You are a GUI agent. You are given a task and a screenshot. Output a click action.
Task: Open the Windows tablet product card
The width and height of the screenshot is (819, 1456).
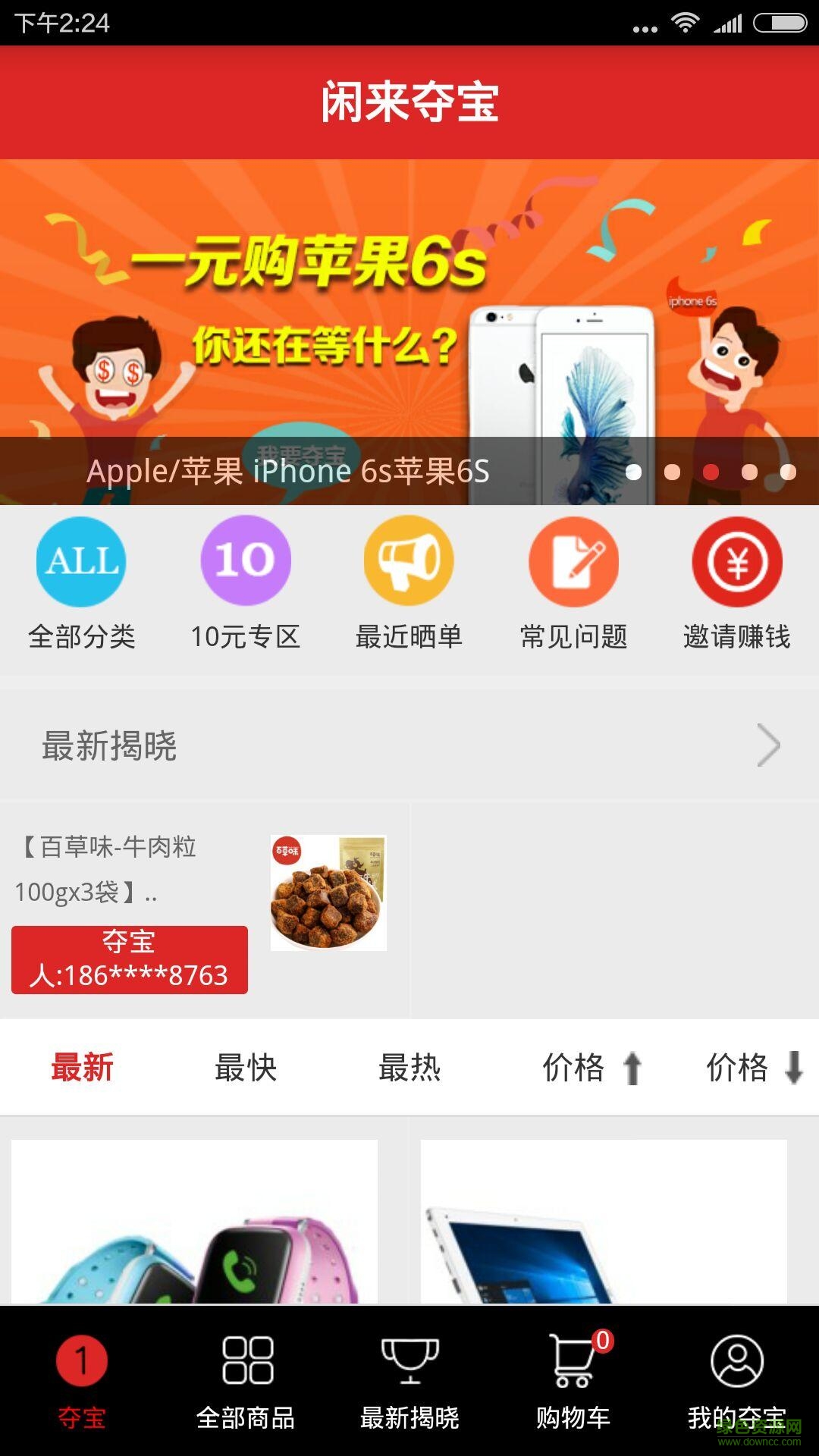click(x=604, y=1222)
